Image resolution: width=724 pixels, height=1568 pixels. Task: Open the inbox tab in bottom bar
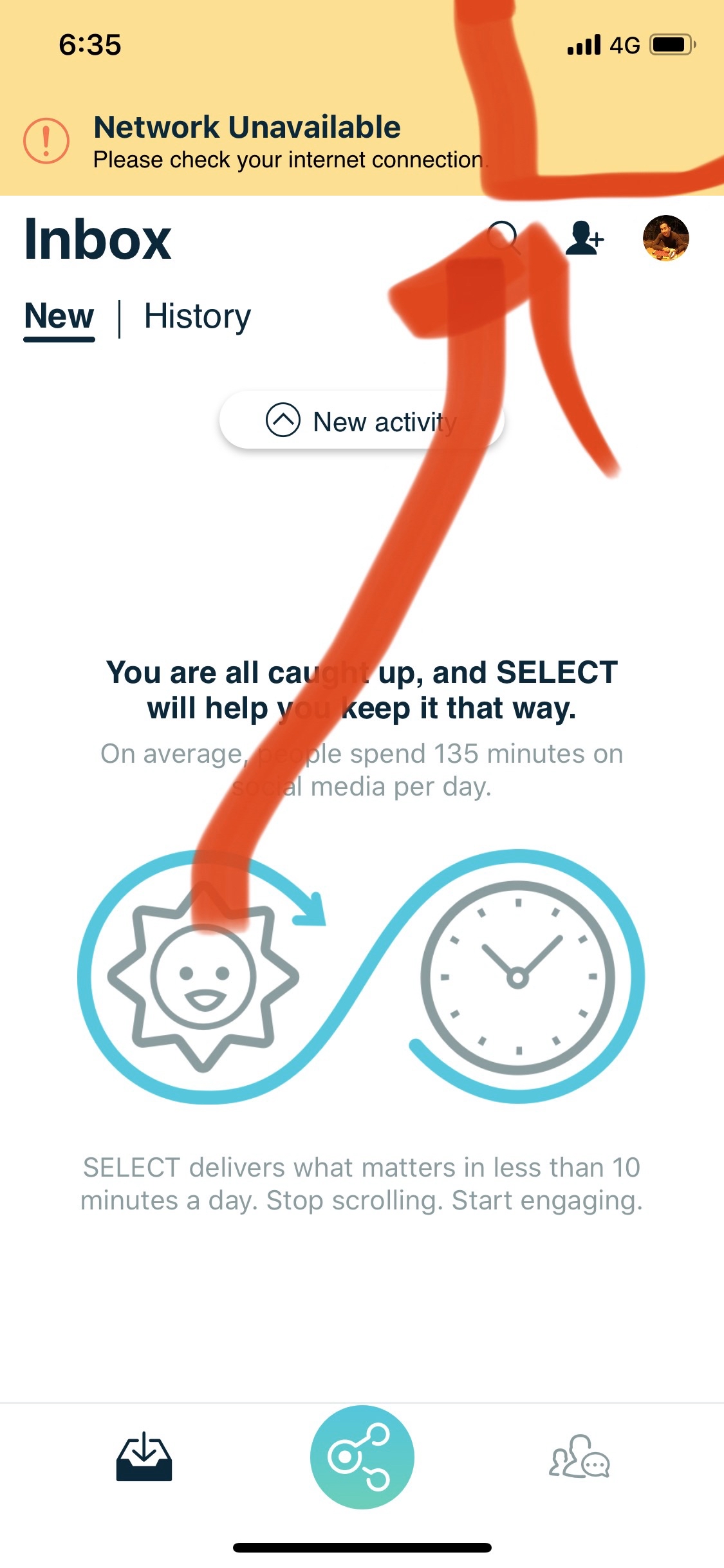(144, 1457)
